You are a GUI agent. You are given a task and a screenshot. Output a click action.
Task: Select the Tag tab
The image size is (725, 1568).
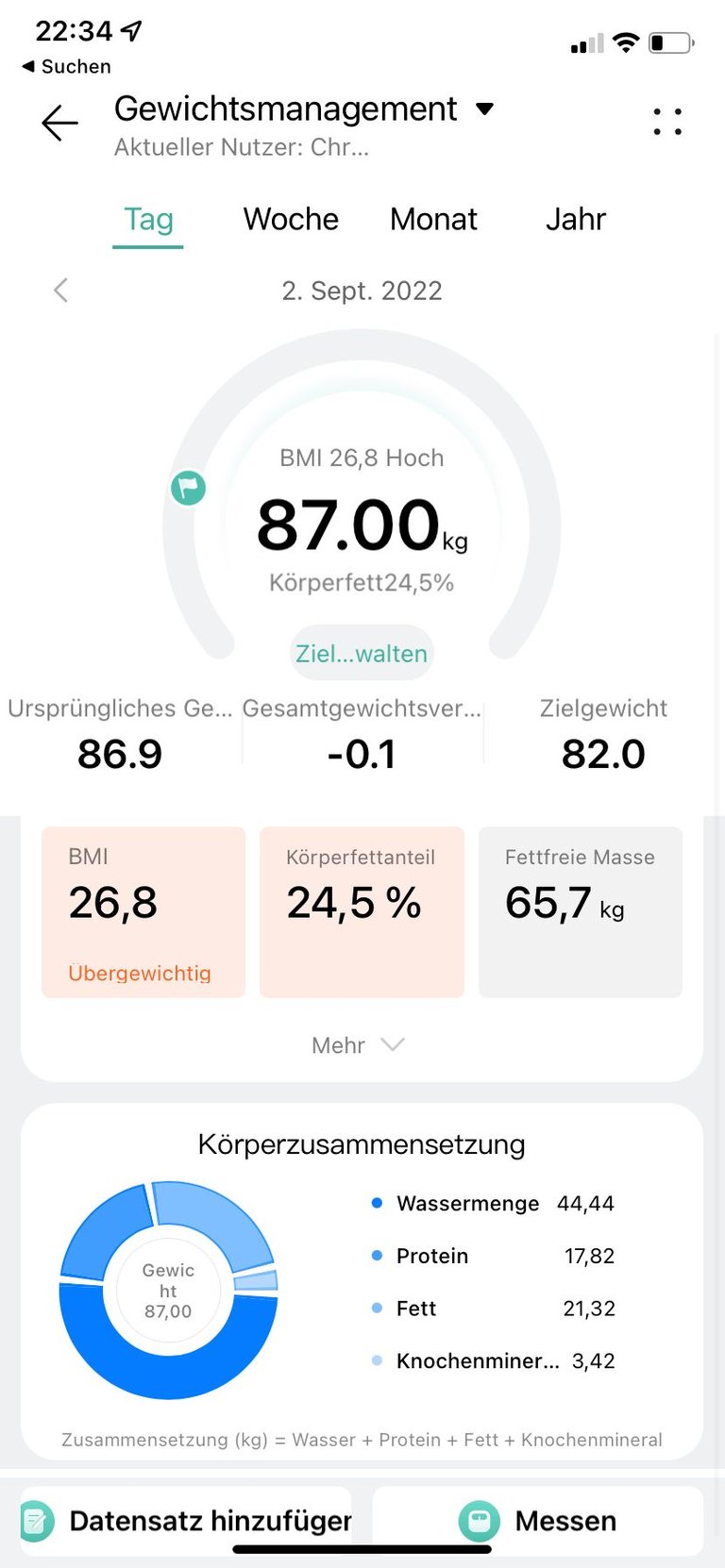coord(148,220)
